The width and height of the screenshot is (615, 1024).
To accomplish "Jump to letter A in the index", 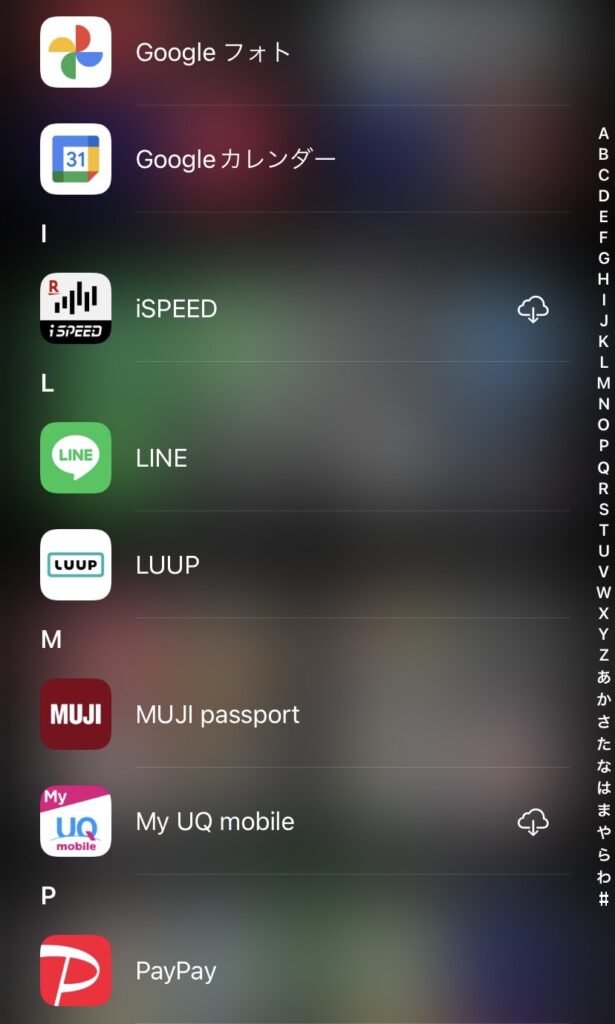I will tap(603, 134).
